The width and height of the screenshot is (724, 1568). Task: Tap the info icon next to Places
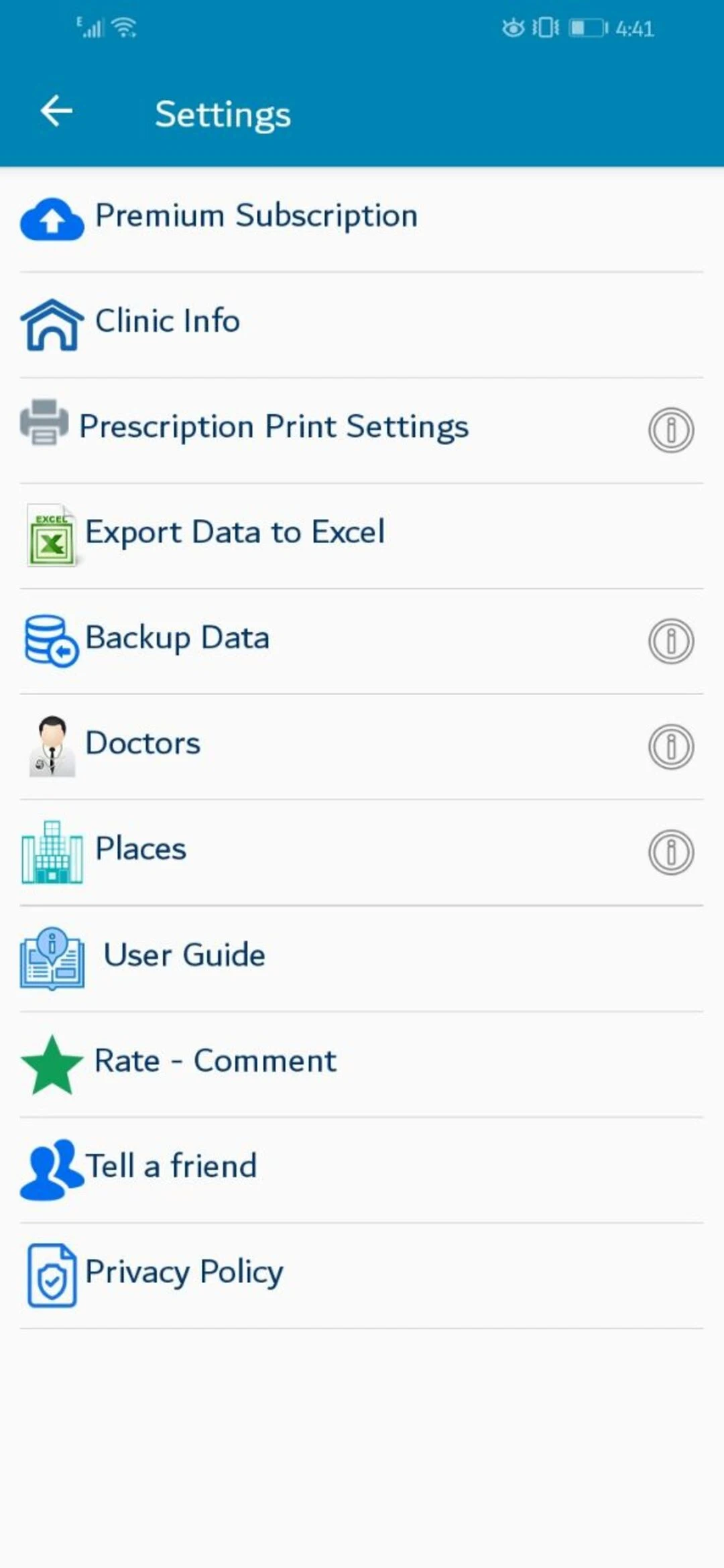pyautogui.click(x=670, y=852)
